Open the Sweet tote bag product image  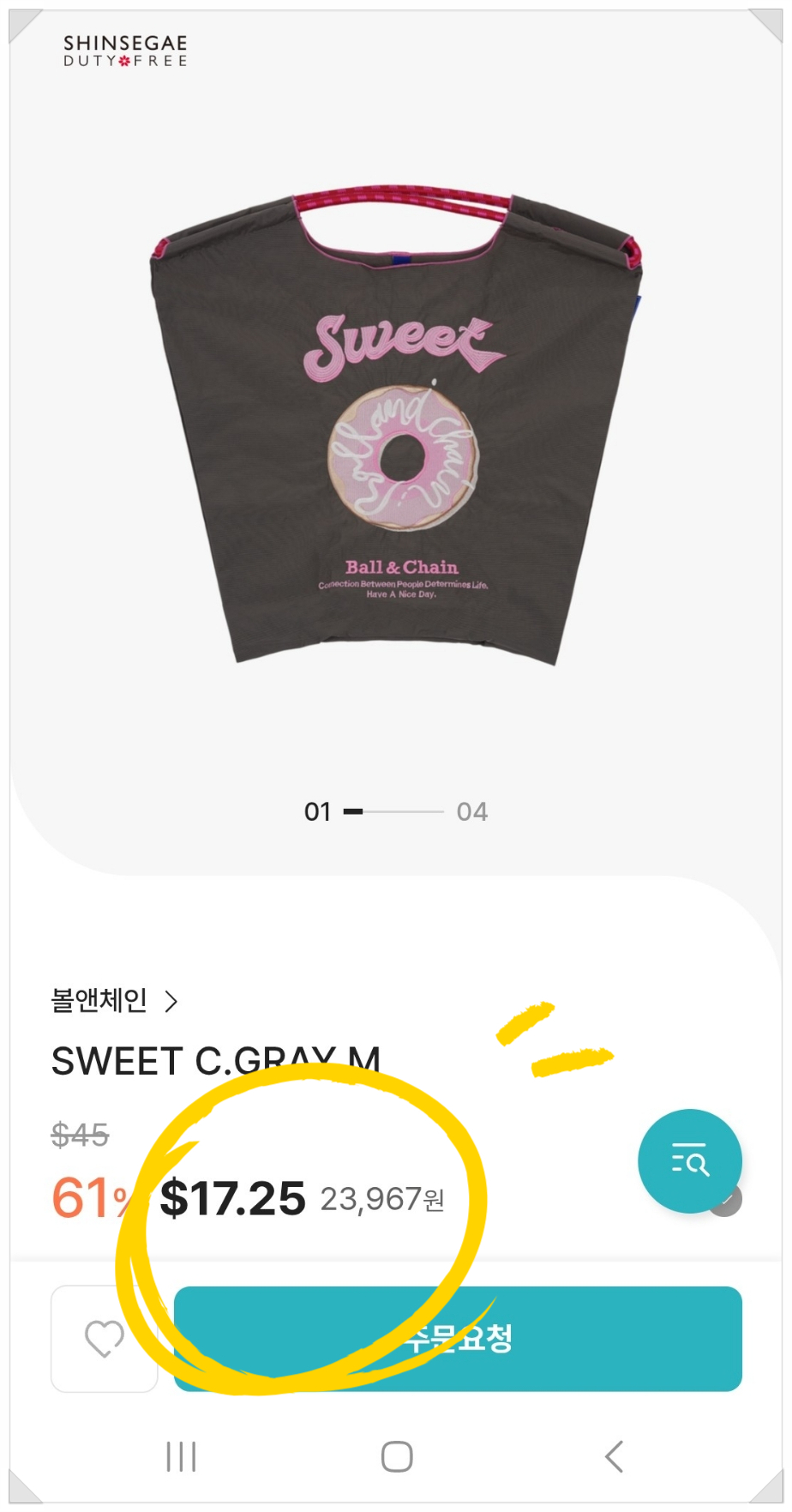397,429
